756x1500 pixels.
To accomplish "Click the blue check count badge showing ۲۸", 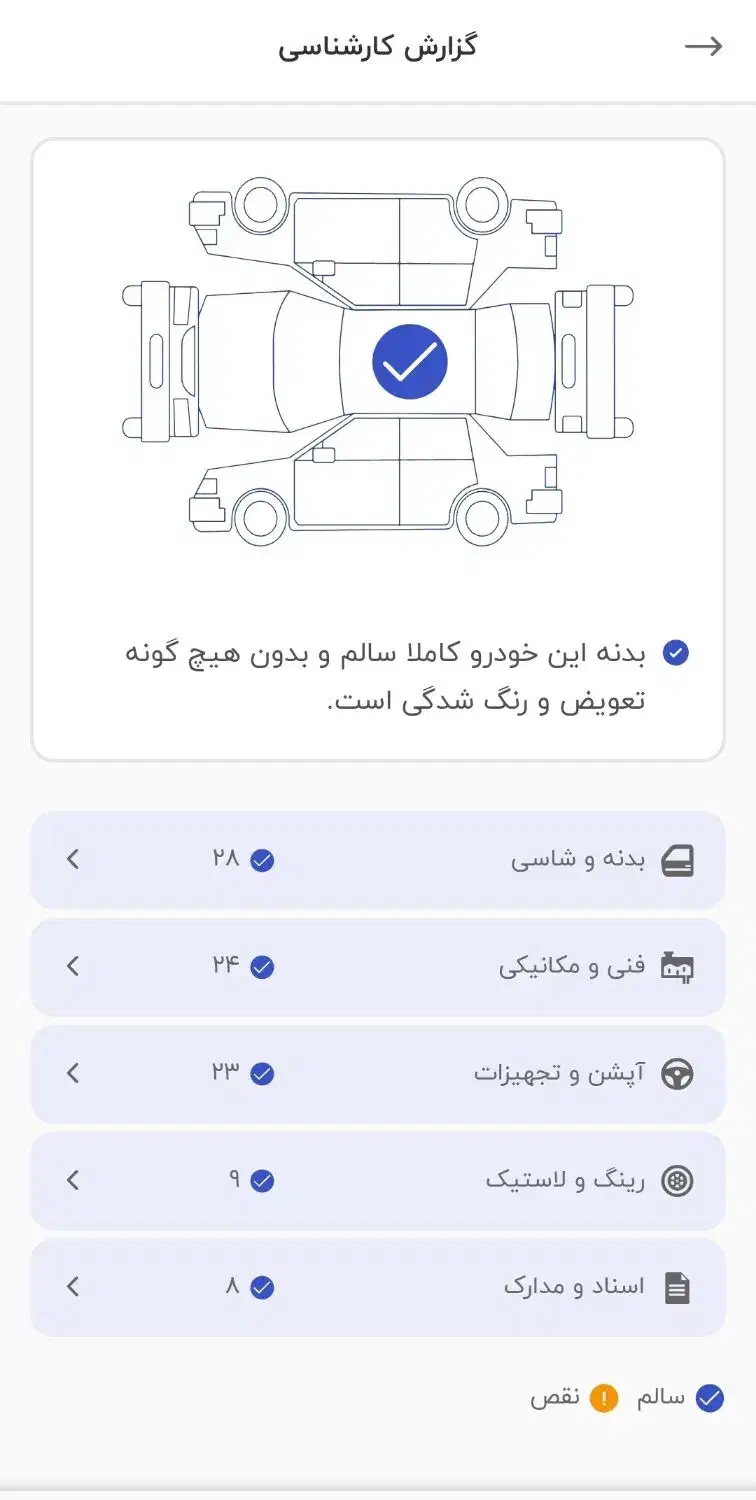I will coord(262,858).
